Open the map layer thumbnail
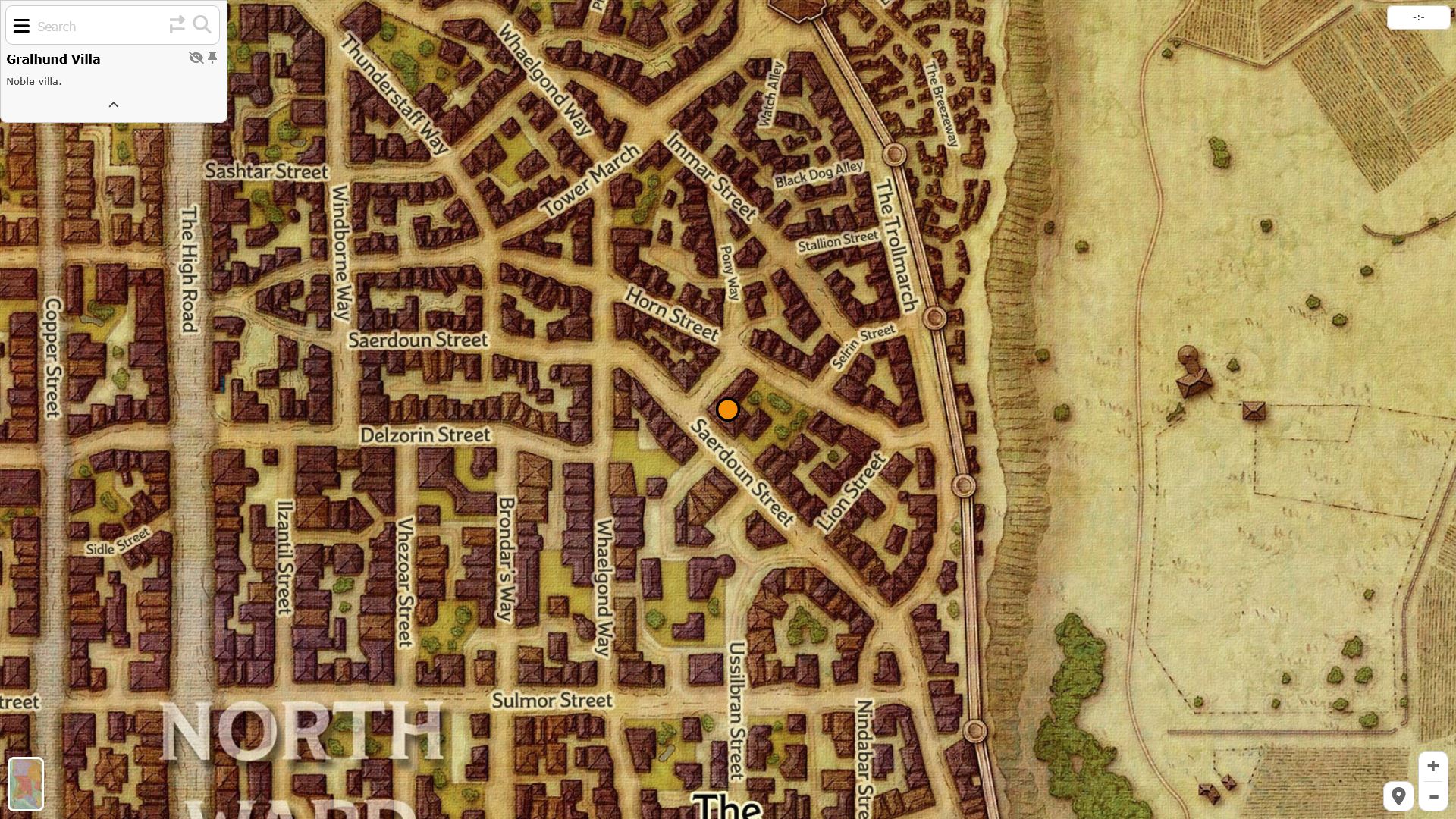The height and width of the screenshot is (819, 1456). pos(26,784)
